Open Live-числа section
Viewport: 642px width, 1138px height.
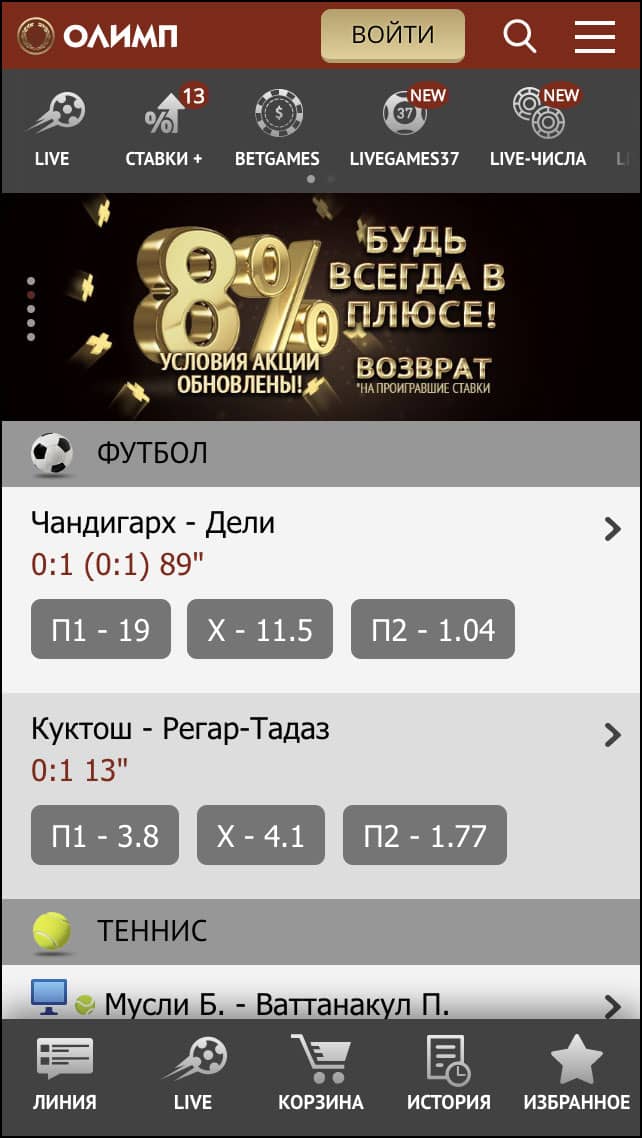click(538, 128)
